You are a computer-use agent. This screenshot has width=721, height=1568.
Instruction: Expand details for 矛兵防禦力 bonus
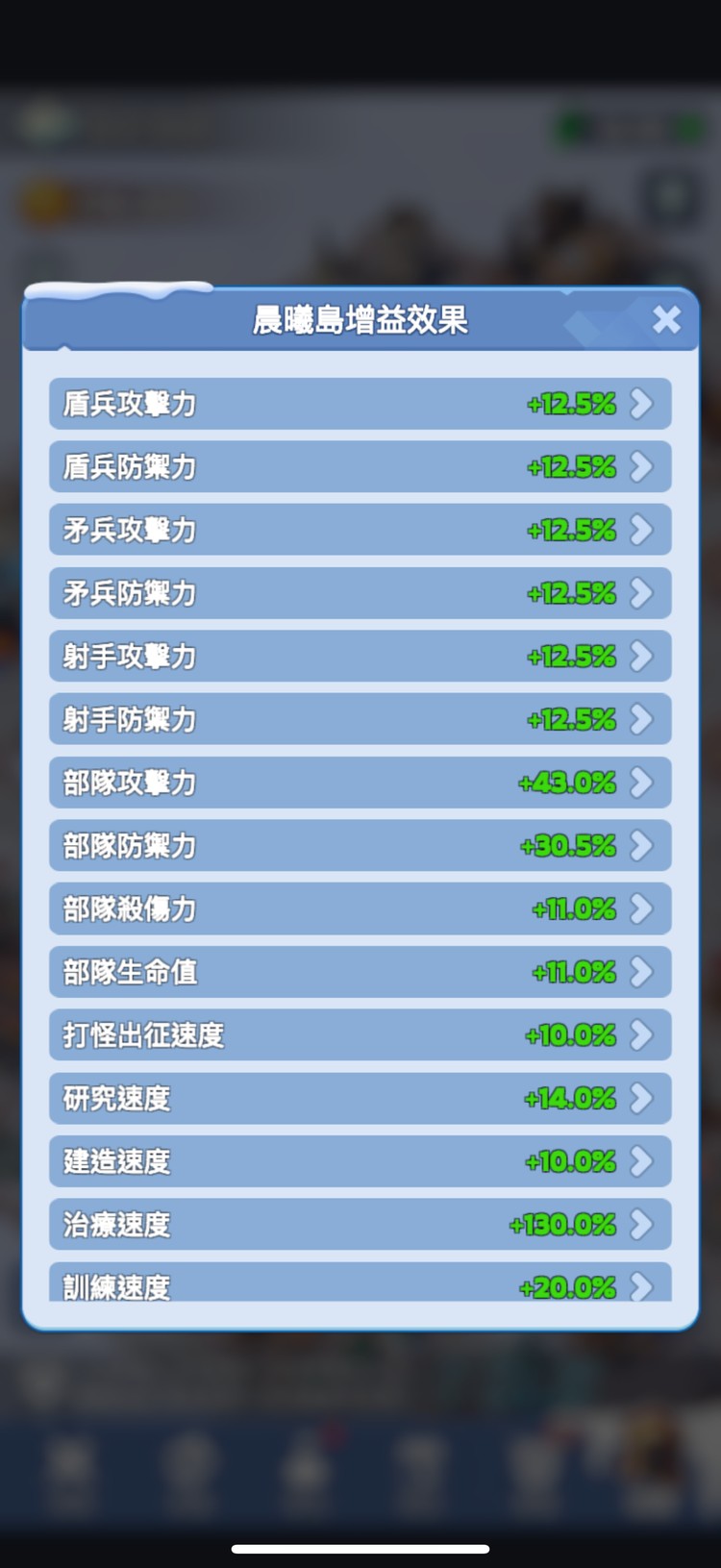[x=642, y=594]
